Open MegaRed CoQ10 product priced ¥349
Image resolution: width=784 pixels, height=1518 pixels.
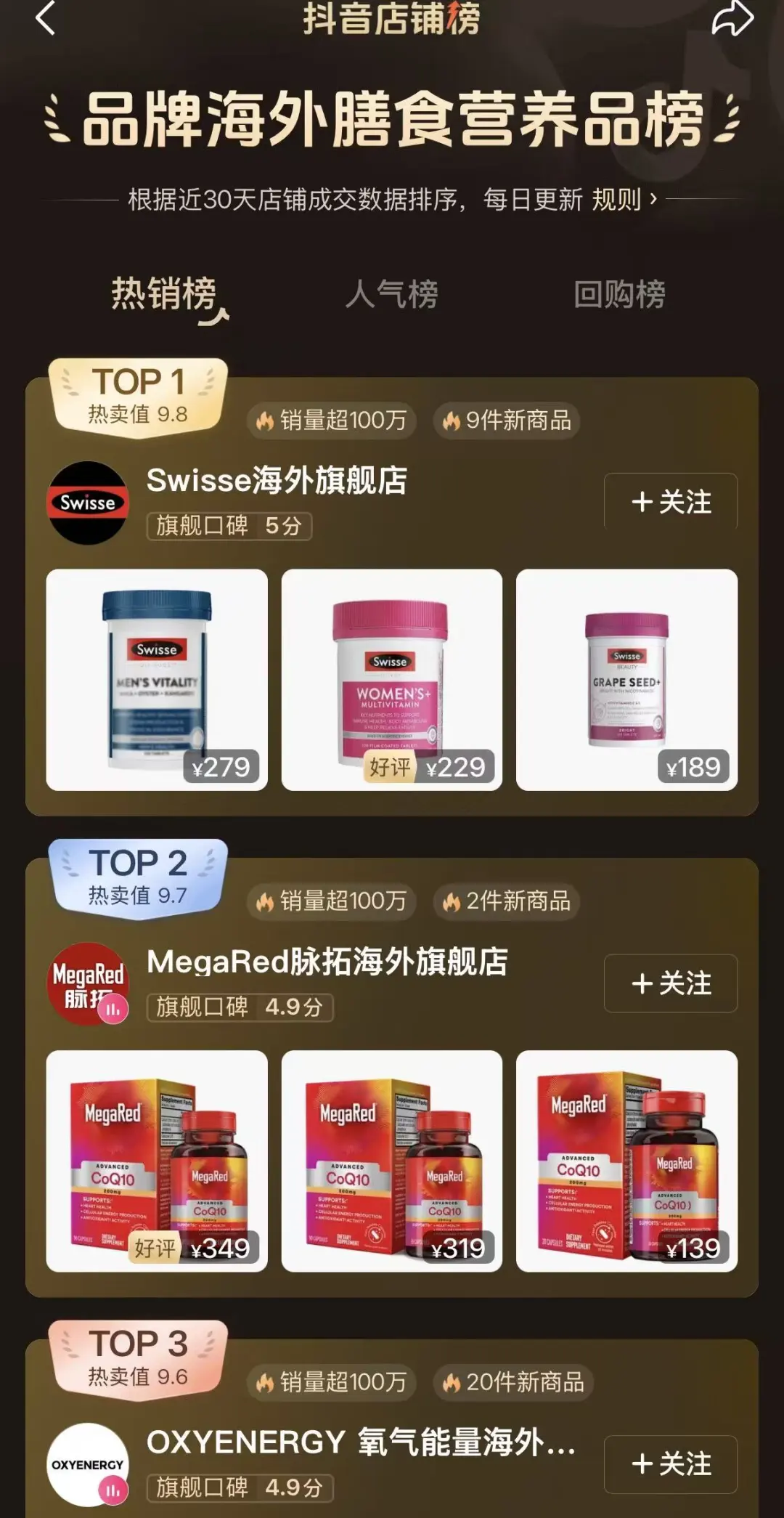point(157,1161)
